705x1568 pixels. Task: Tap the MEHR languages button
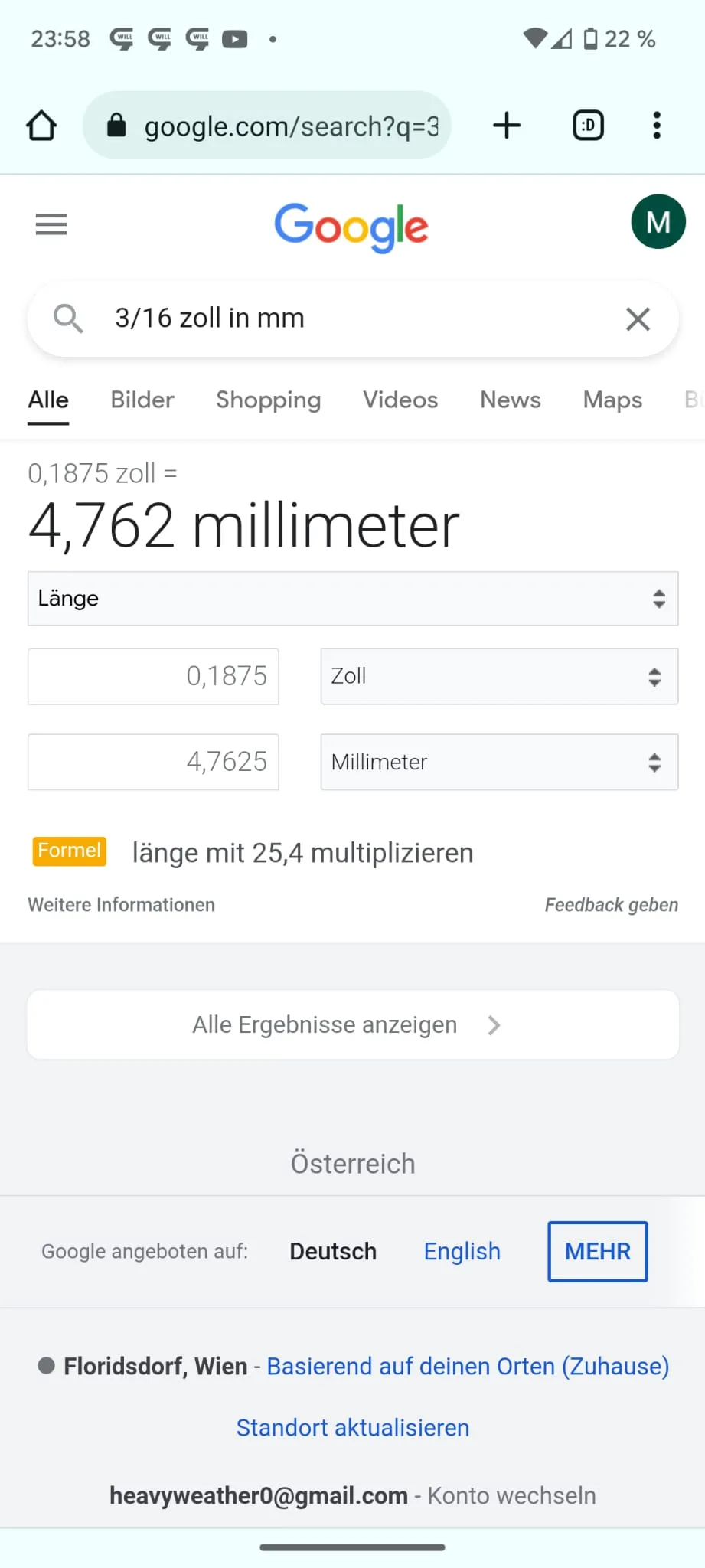pos(597,1252)
